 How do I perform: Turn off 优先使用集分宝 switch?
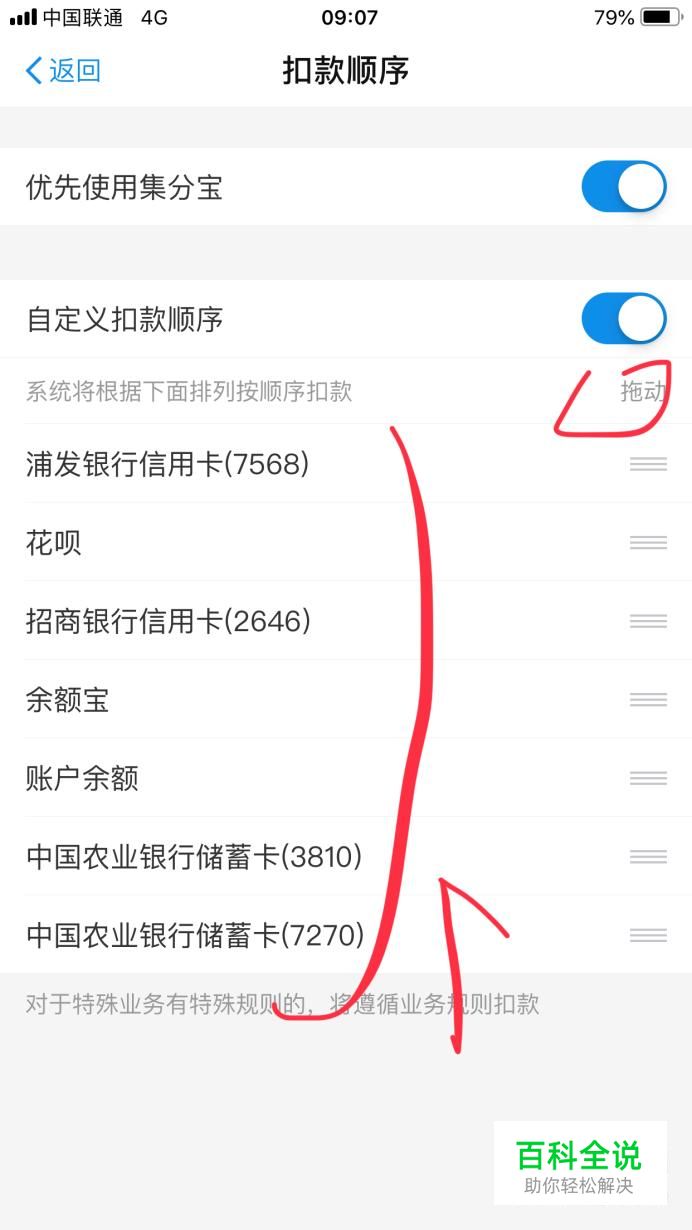pyautogui.click(x=624, y=187)
